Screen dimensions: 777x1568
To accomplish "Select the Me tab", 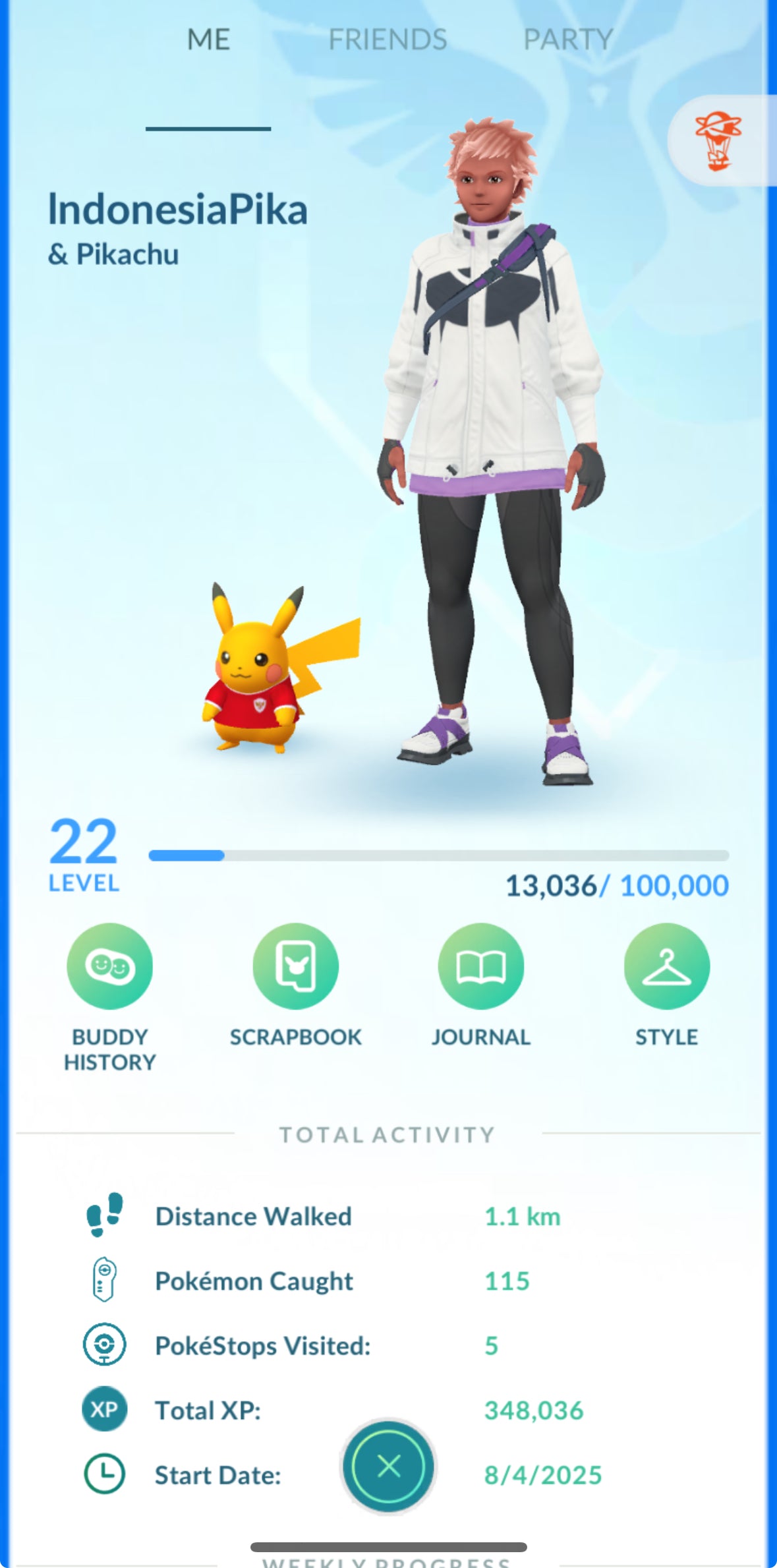I will coord(208,40).
